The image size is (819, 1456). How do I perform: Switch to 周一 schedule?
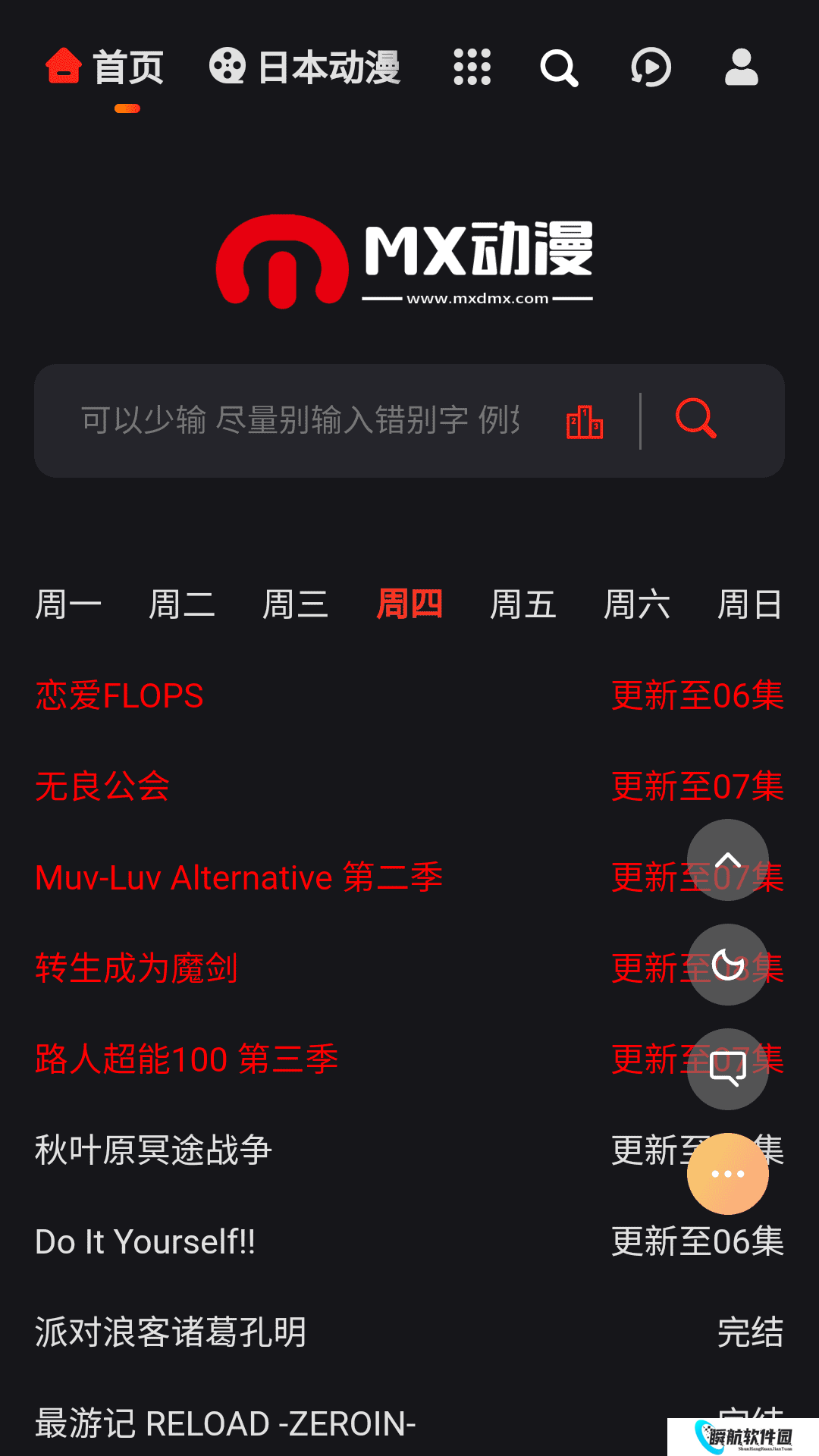(68, 605)
